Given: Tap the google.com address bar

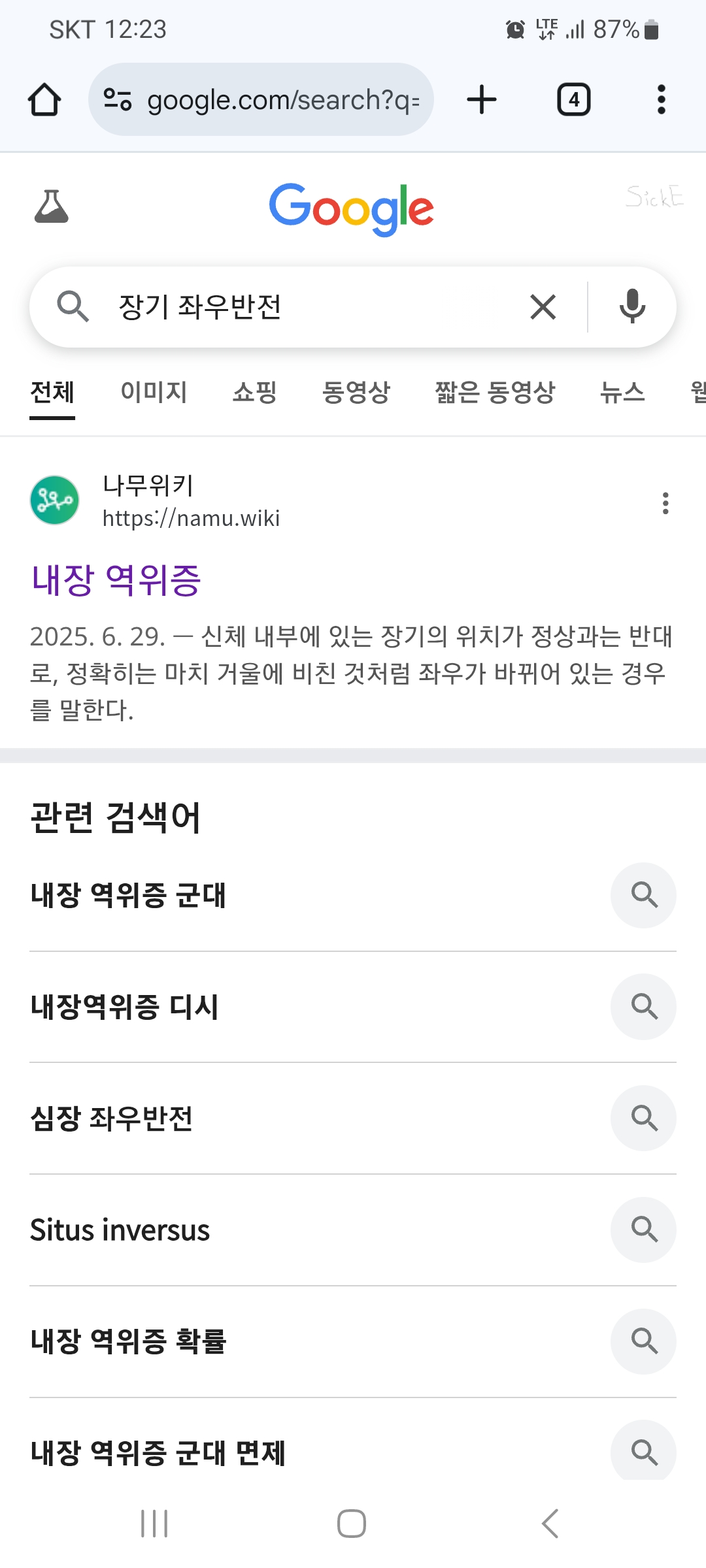Looking at the screenshot, I should (x=261, y=99).
